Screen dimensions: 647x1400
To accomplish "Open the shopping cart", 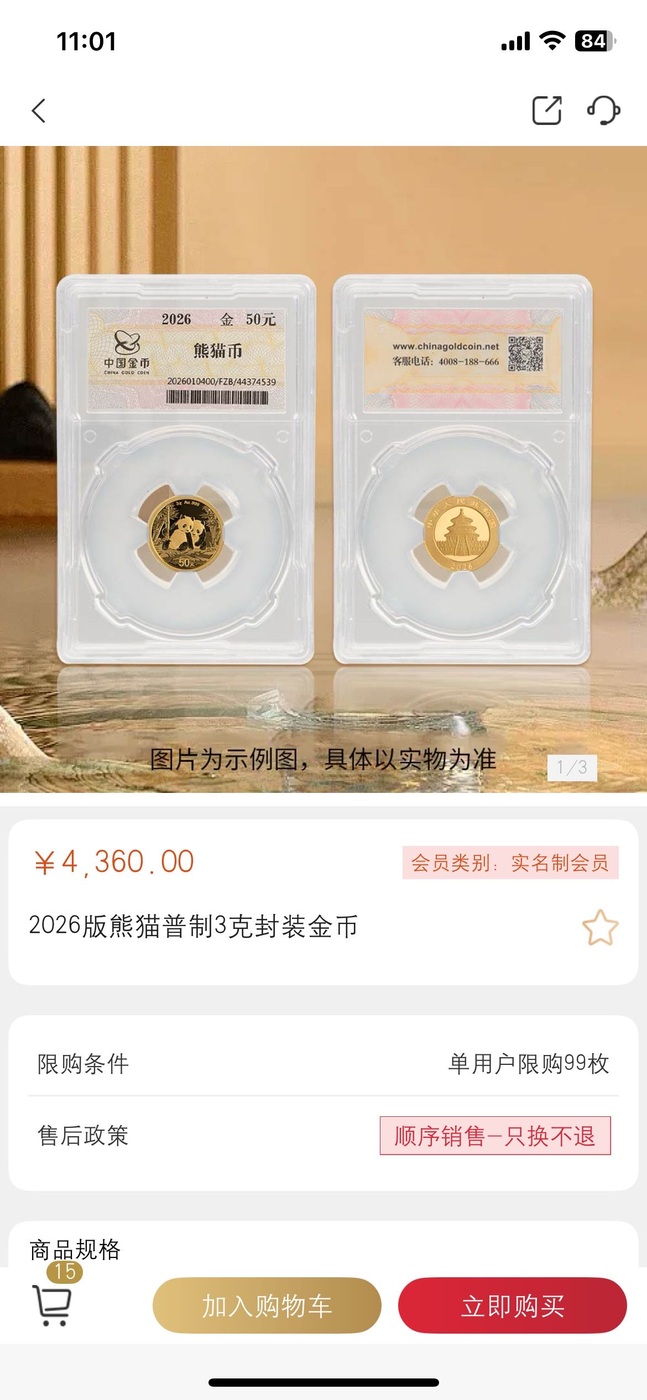I will pyautogui.click(x=52, y=1304).
